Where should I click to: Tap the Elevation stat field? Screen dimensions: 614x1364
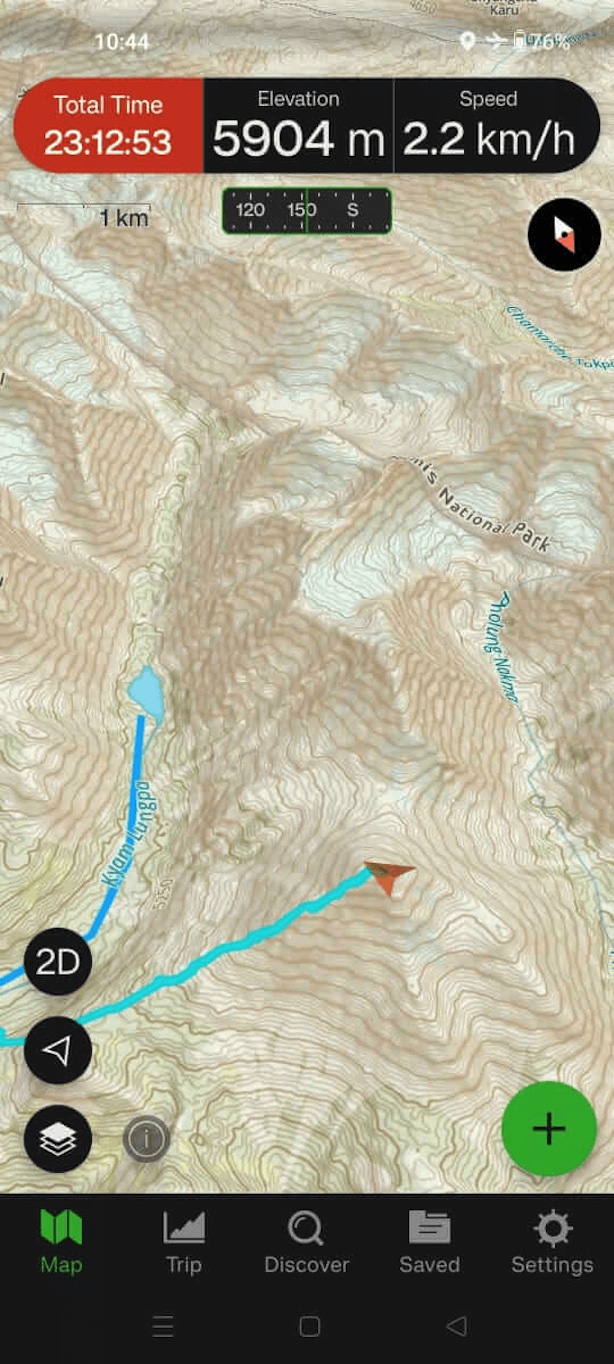click(x=298, y=126)
